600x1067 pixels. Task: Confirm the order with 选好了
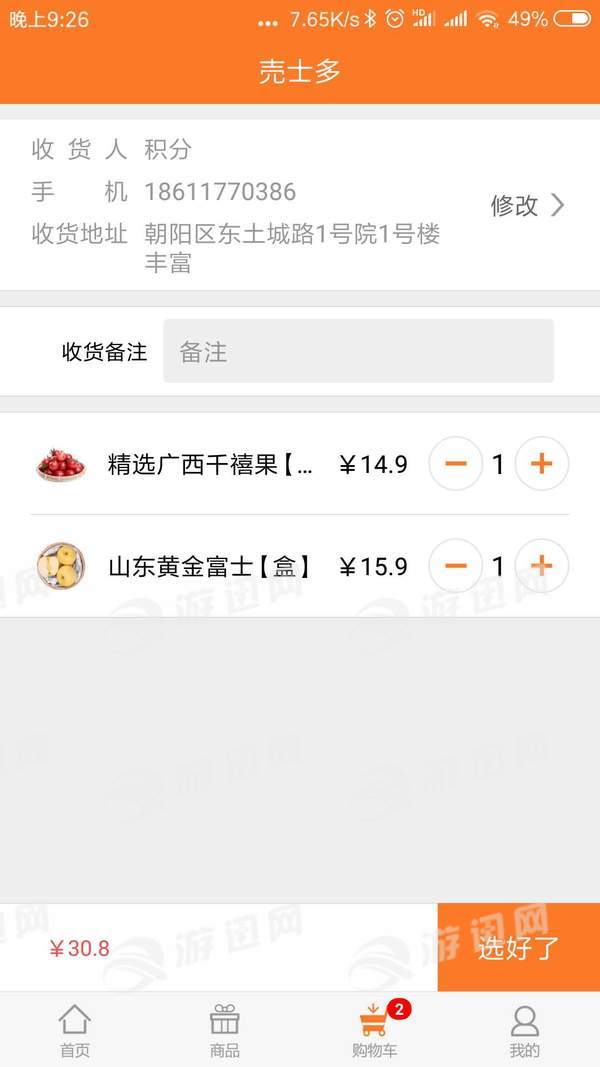(518, 947)
